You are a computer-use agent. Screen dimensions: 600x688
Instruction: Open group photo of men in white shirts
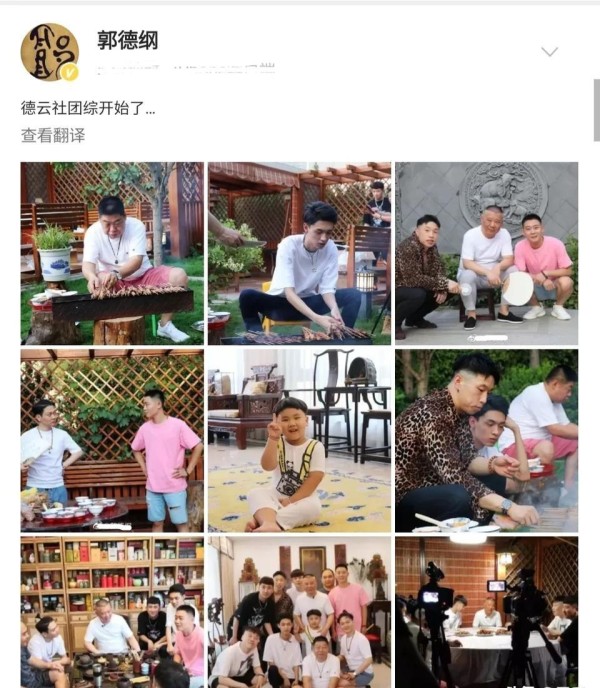[299, 612]
